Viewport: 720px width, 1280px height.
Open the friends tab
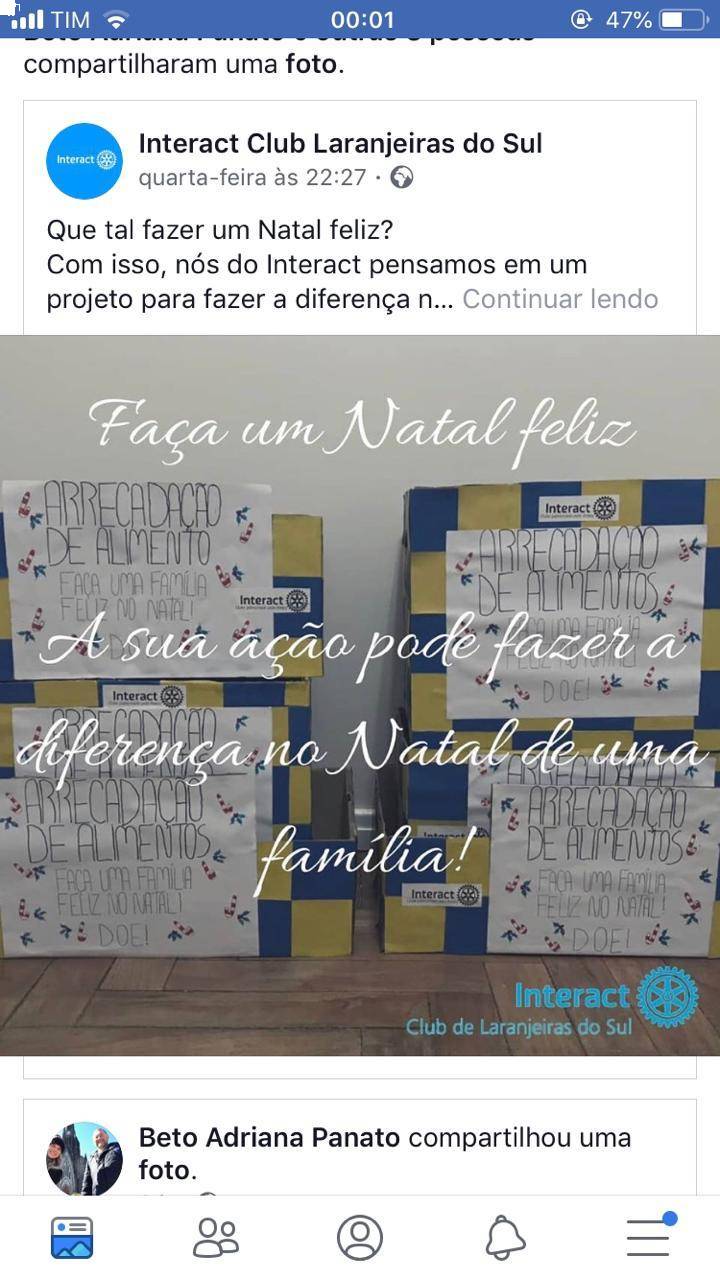[x=216, y=1237]
